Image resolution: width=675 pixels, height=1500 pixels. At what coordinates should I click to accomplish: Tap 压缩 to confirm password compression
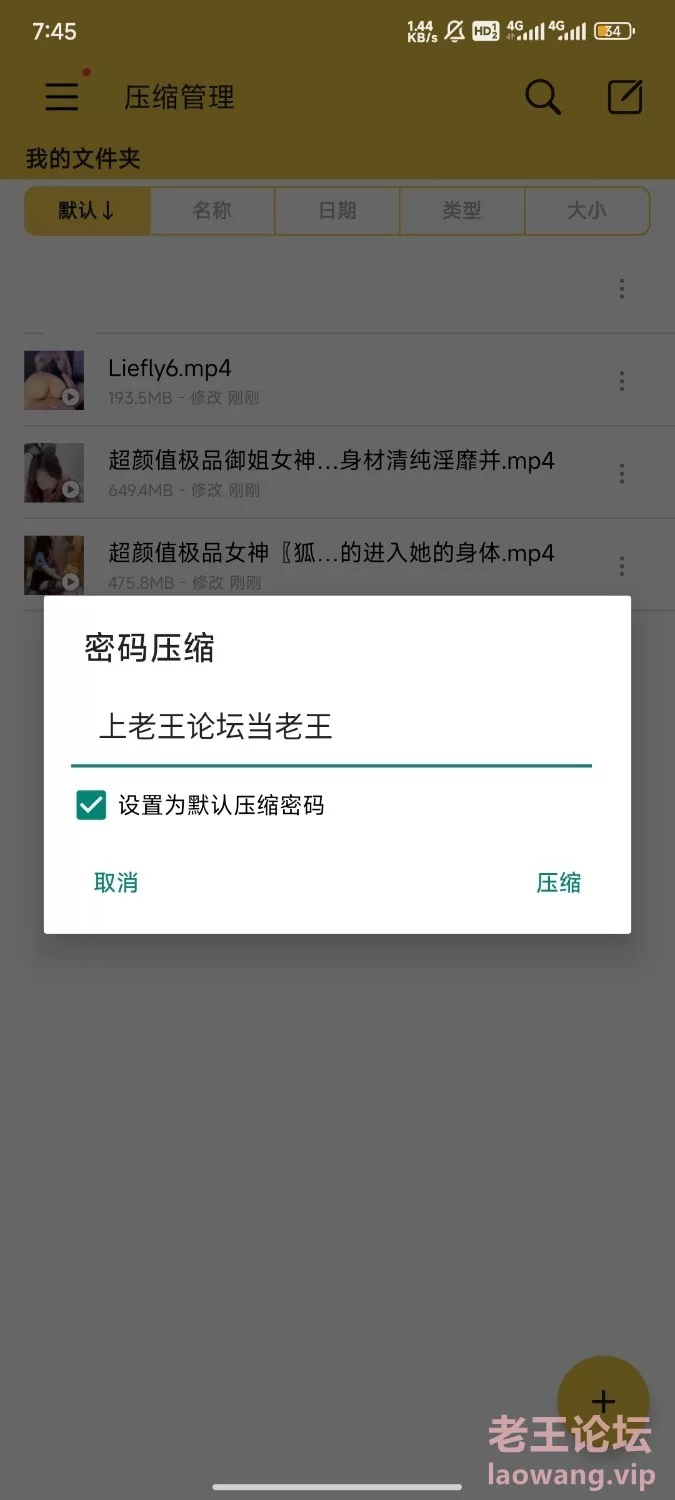pyautogui.click(x=558, y=882)
